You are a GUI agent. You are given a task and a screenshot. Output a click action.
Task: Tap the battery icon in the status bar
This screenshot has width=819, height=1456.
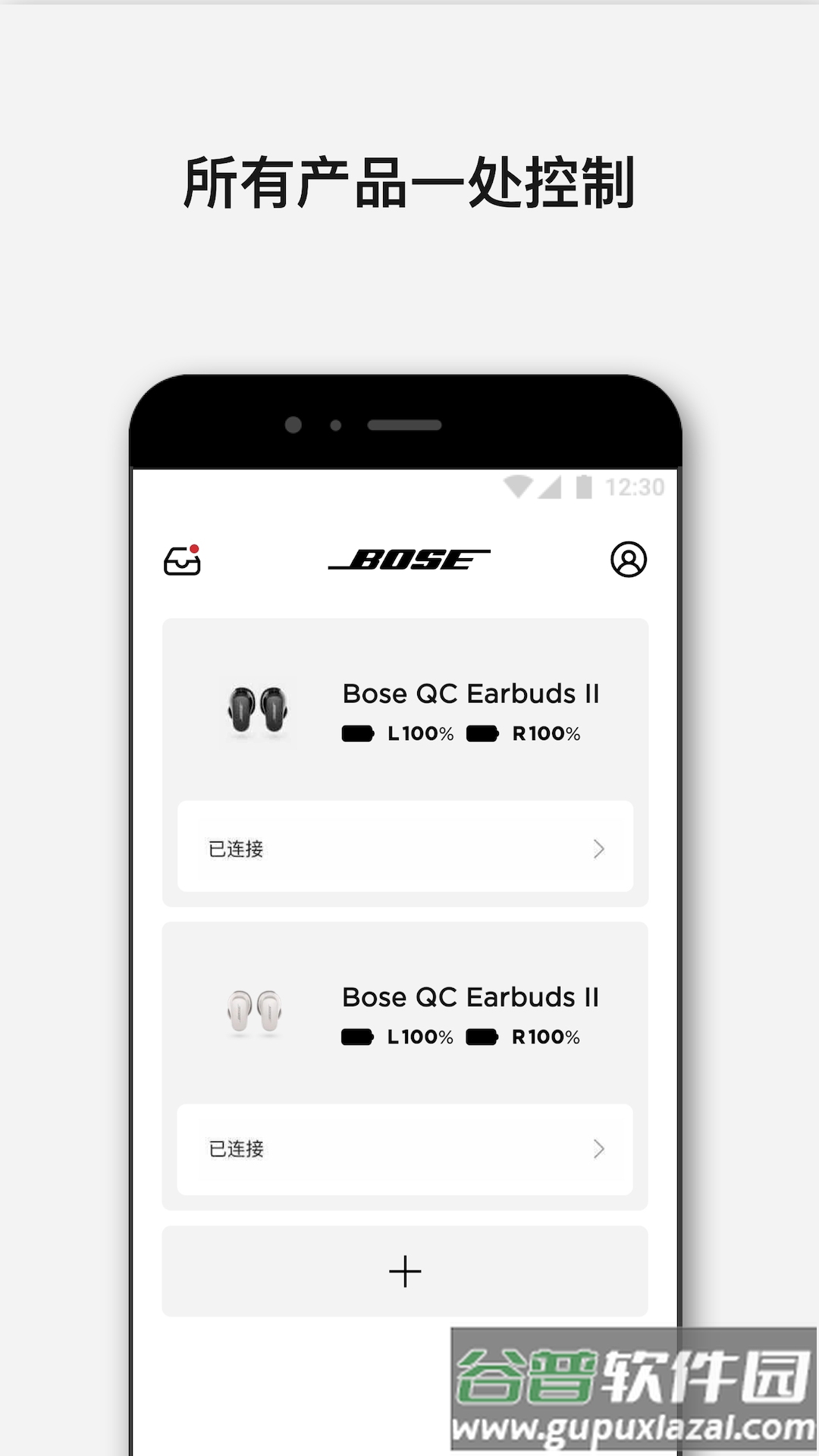pyautogui.click(x=585, y=485)
